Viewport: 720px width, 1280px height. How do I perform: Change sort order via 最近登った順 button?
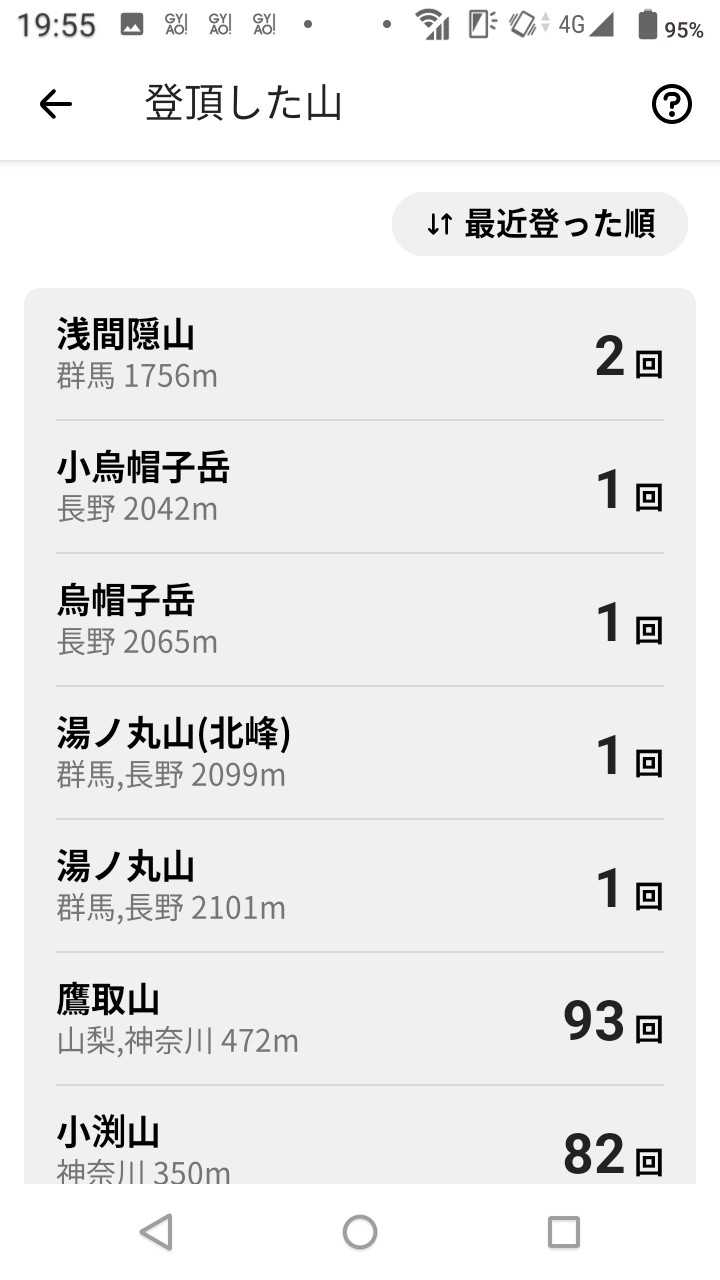point(540,224)
